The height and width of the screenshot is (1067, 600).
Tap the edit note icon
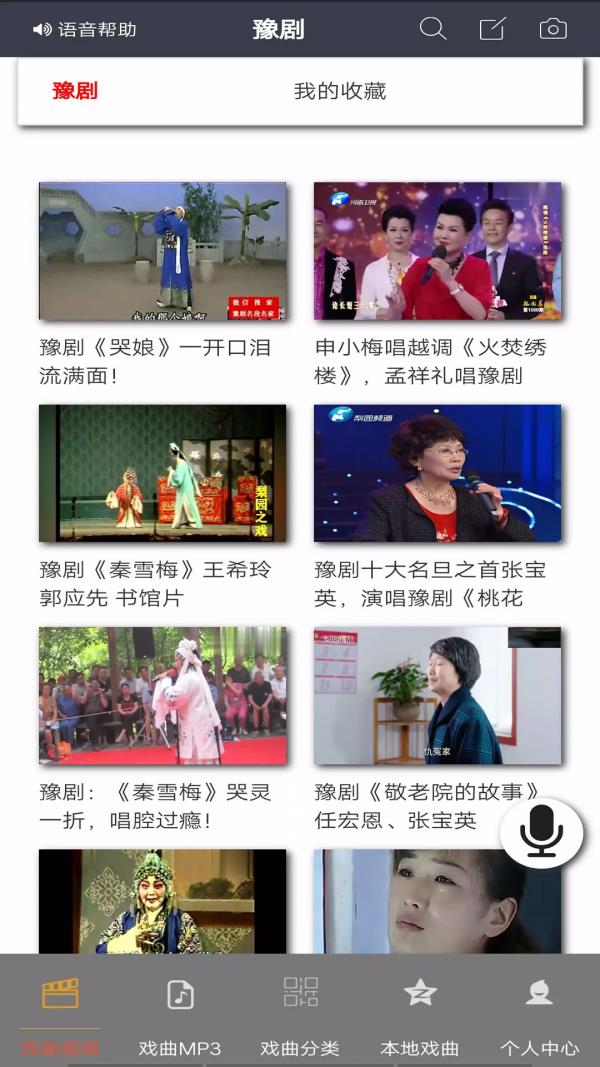point(493,29)
